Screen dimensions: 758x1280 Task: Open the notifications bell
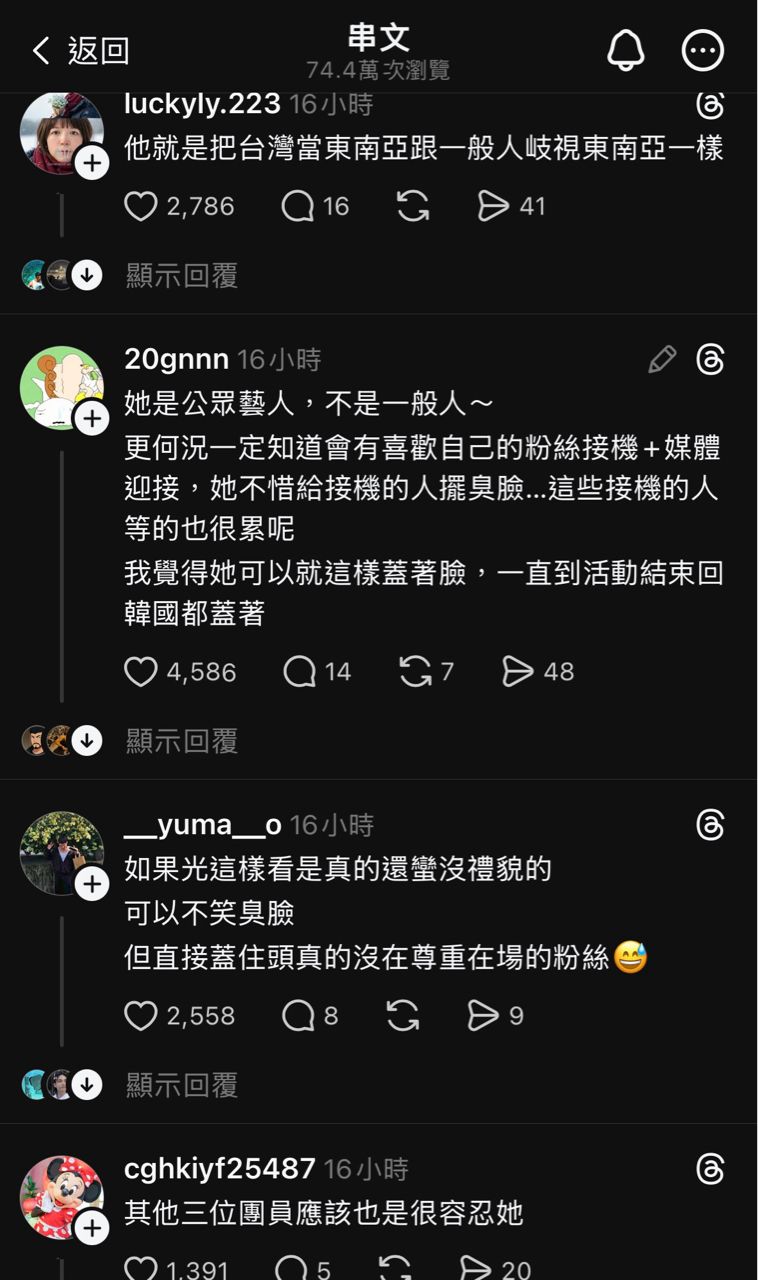626,50
